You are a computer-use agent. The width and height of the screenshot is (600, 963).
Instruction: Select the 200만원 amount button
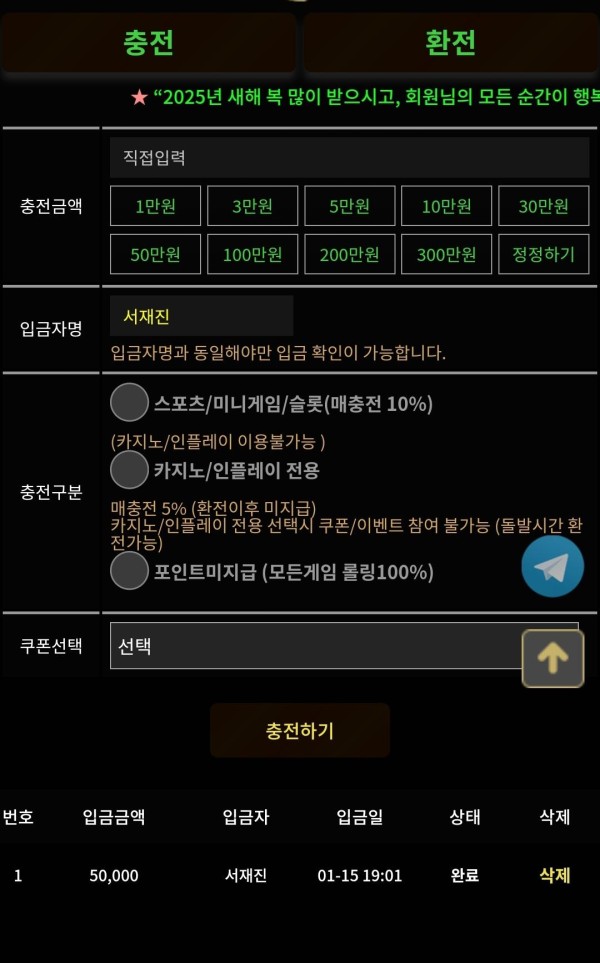click(x=349, y=254)
